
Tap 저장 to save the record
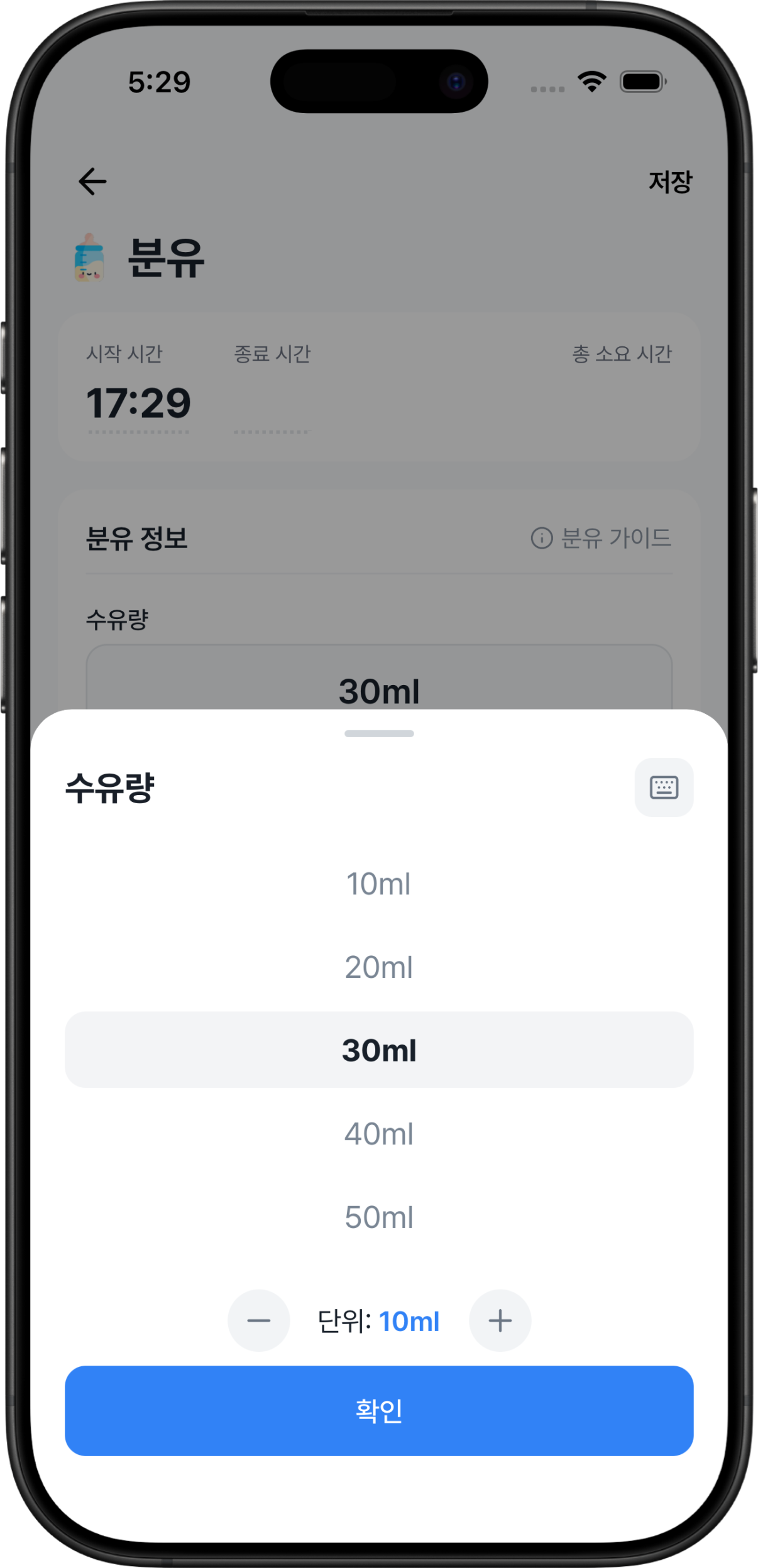point(671,181)
